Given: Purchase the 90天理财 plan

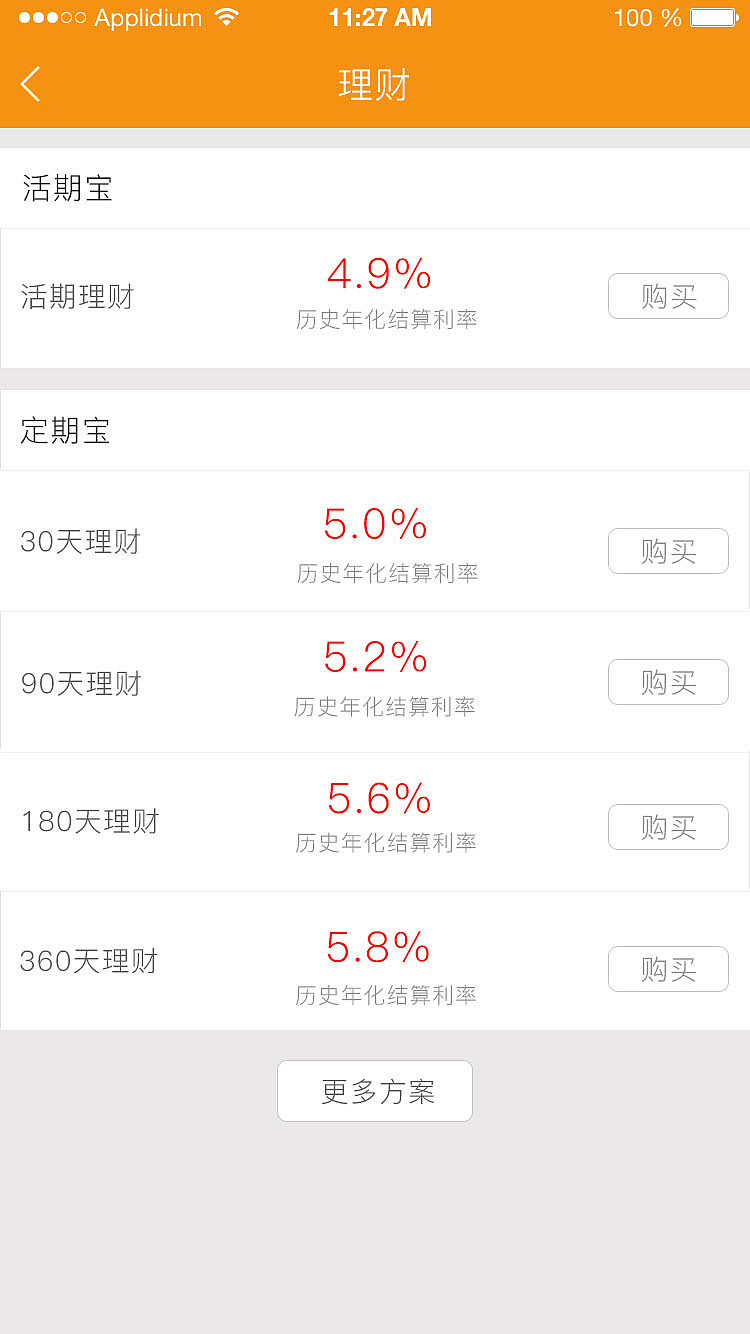Looking at the screenshot, I should (x=668, y=682).
